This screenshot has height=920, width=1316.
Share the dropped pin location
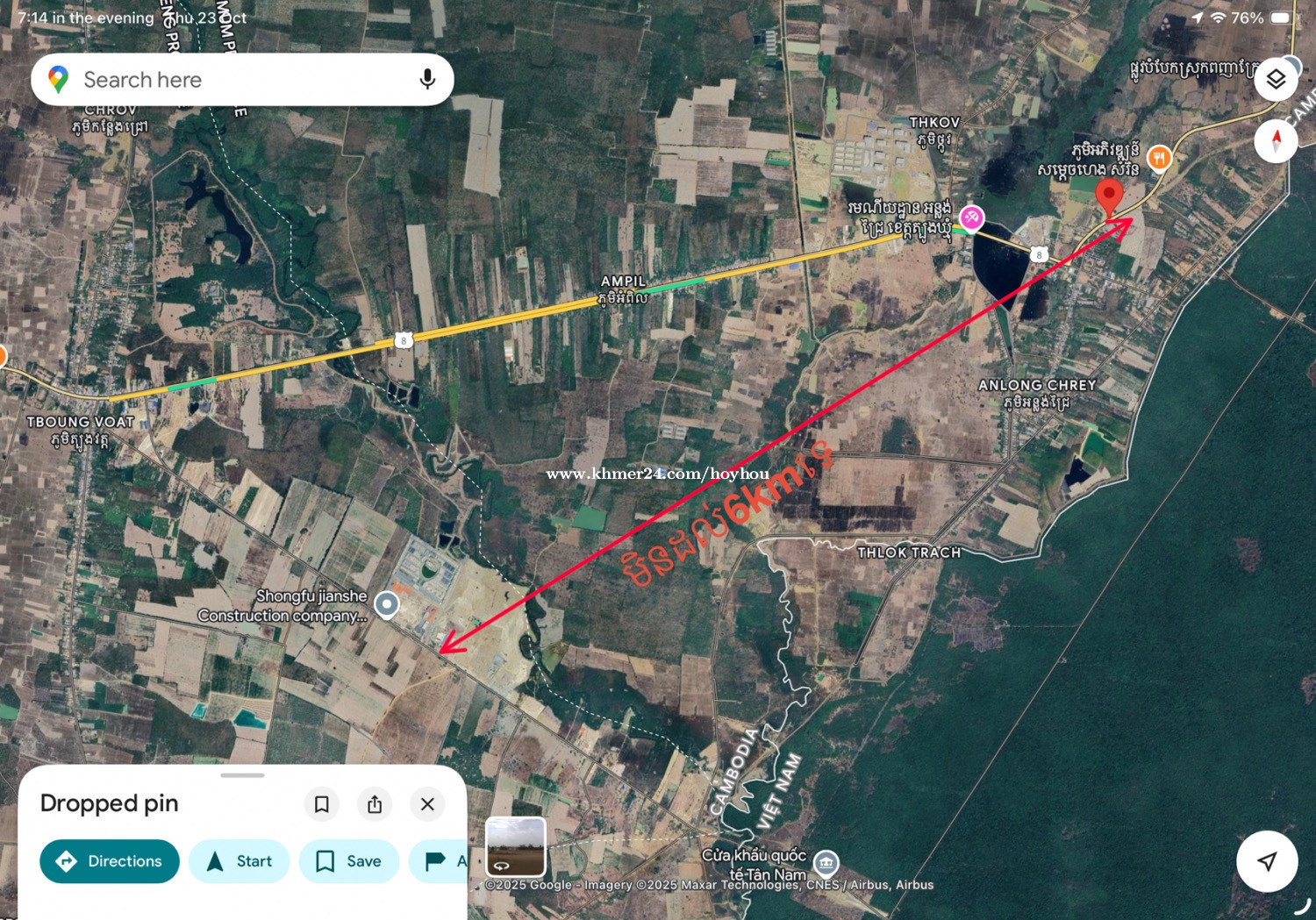pyautogui.click(x=375, y=804)
